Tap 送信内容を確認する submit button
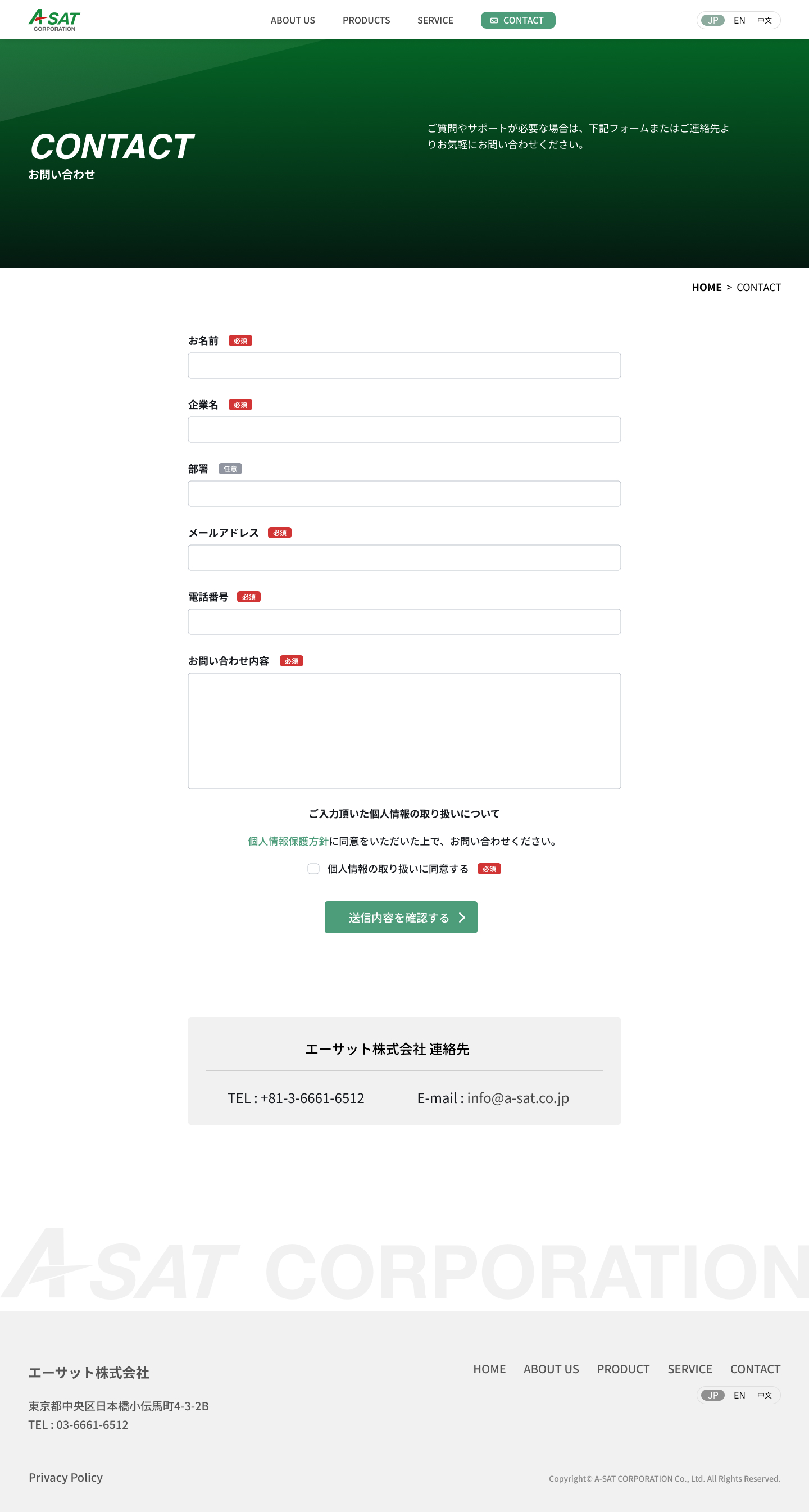809x1512 pixels. (401, 917)
